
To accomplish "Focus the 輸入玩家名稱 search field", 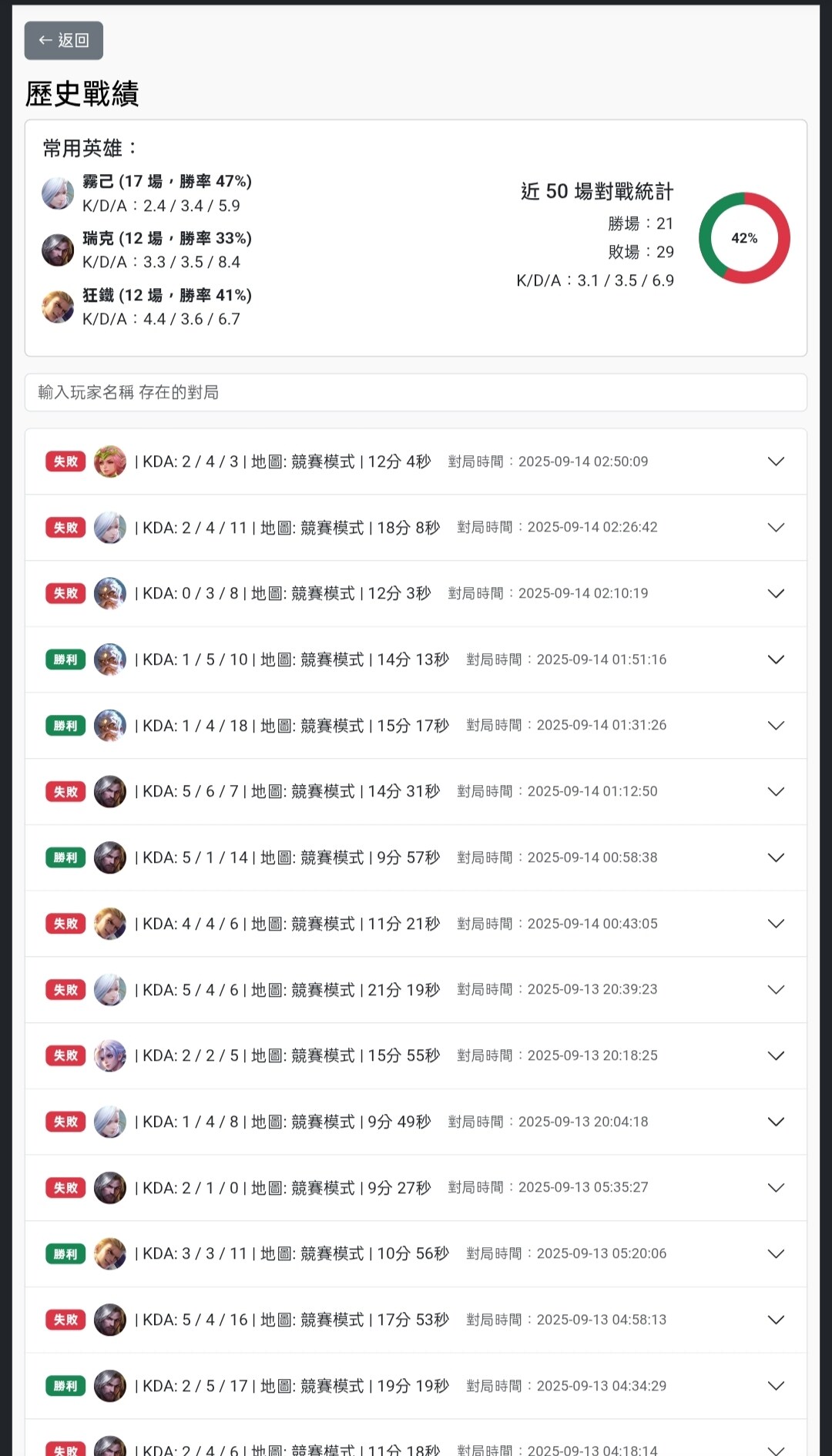I will 416,393.
